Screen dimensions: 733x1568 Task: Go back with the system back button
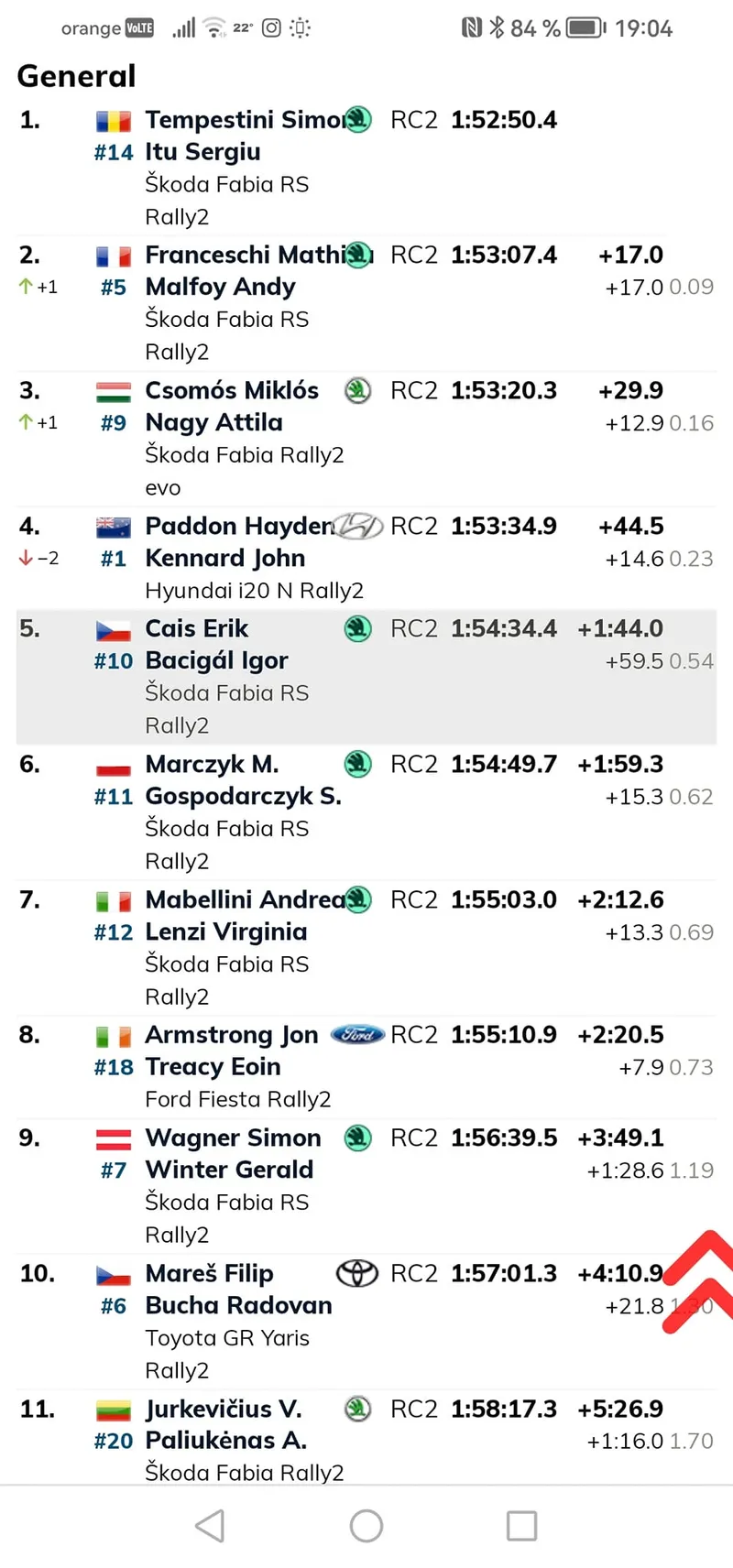[210, 1526]
